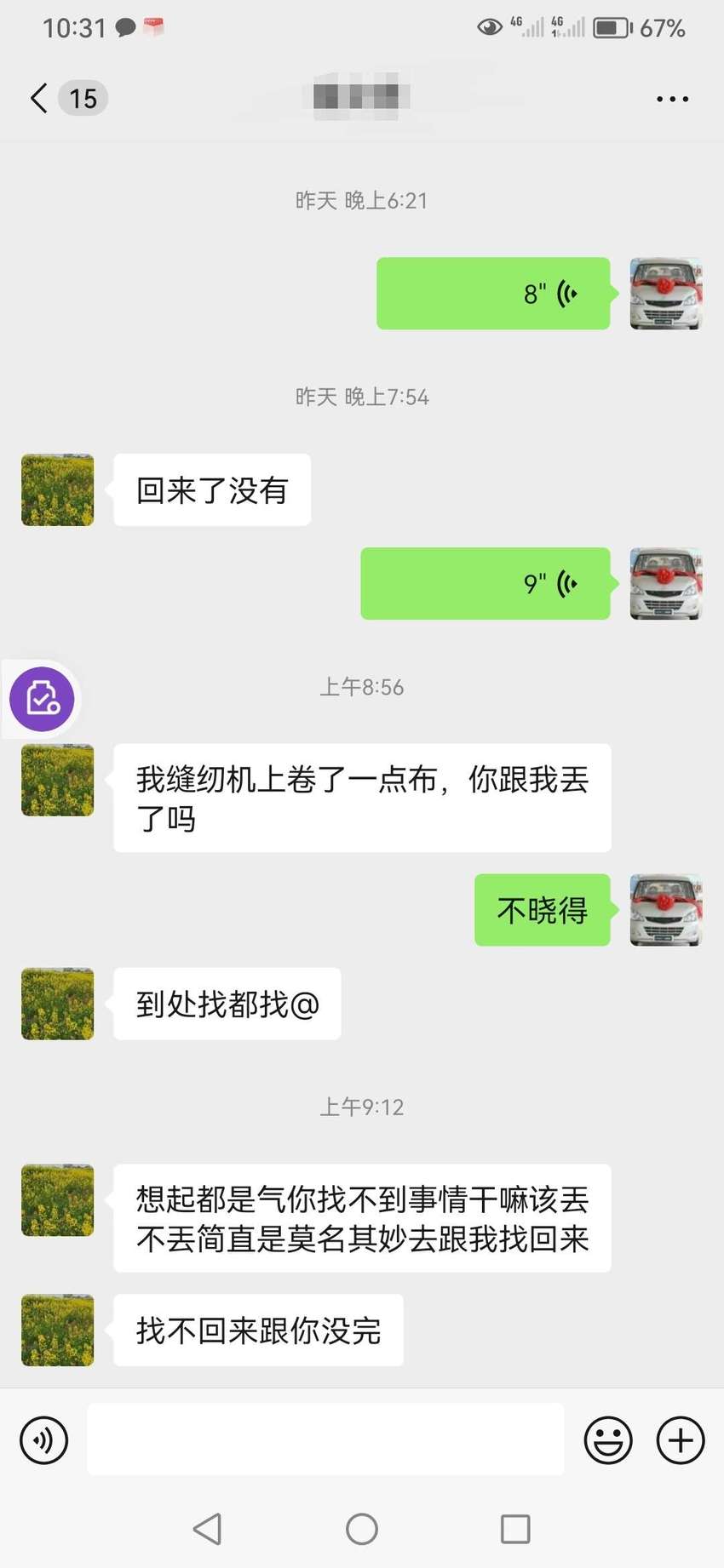The height and width of the screenshot is (1568, 724).
Task: Tap the purple floating shortcut icon
Action: pyautogui.click(x=42, y=699)
